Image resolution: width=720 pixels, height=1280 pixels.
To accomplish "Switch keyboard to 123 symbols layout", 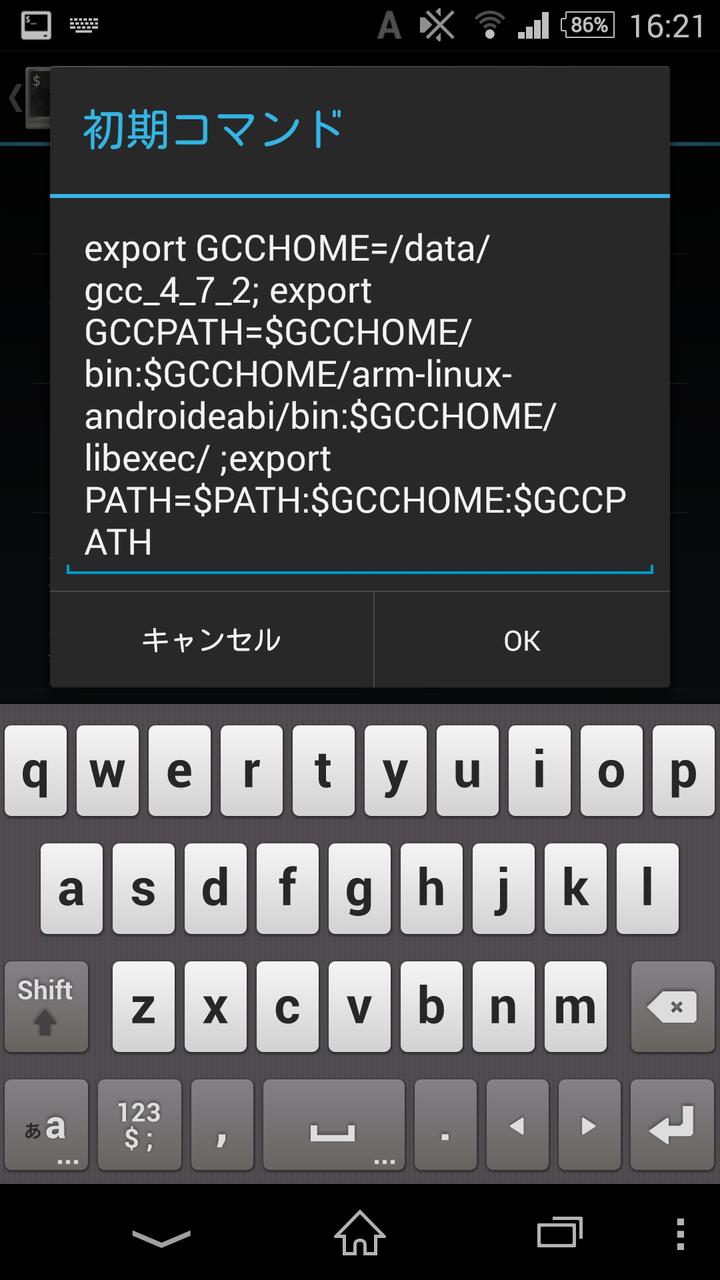I will [139, 1126].
